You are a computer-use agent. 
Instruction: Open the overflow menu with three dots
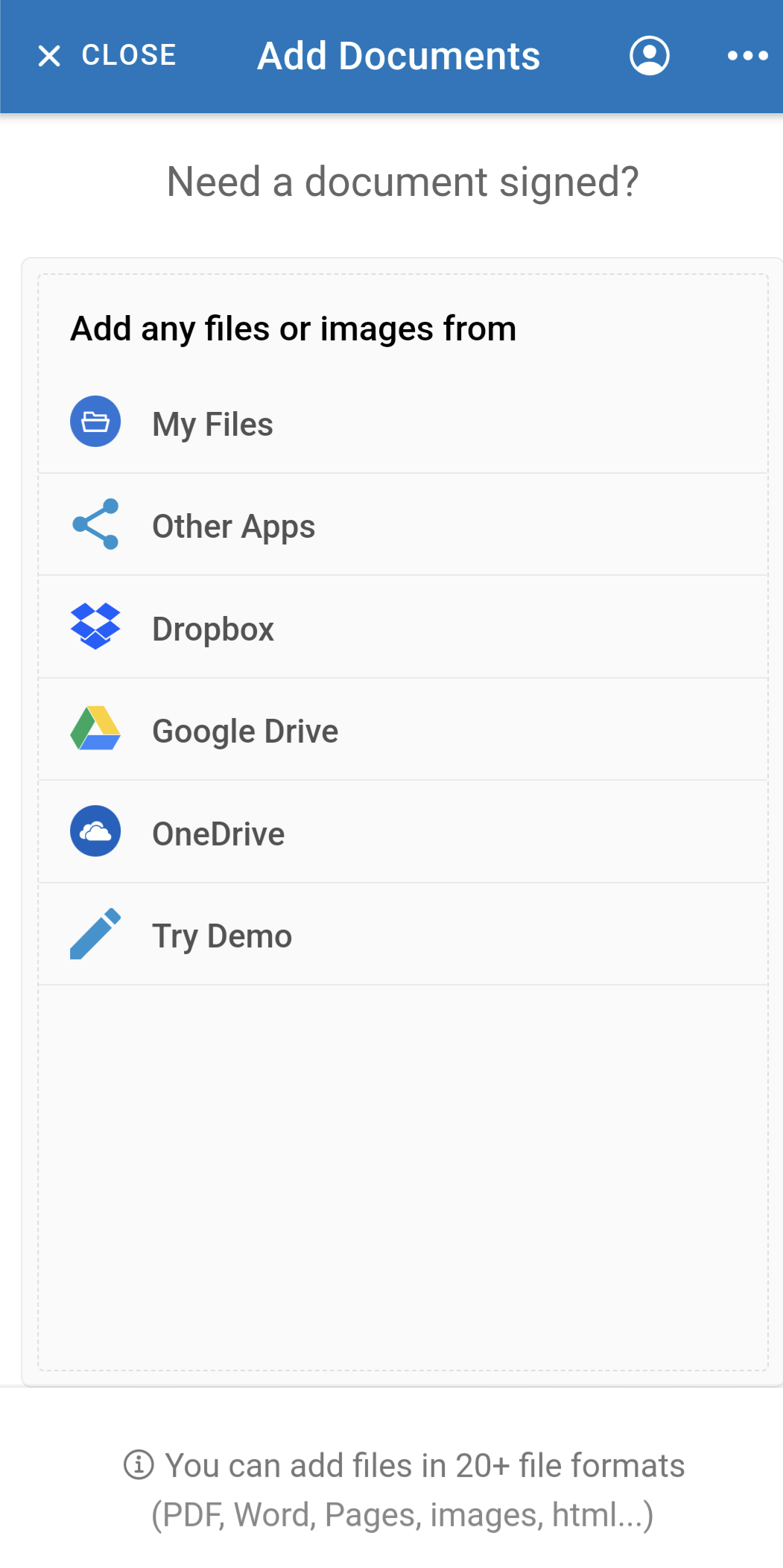click(747, 55)
